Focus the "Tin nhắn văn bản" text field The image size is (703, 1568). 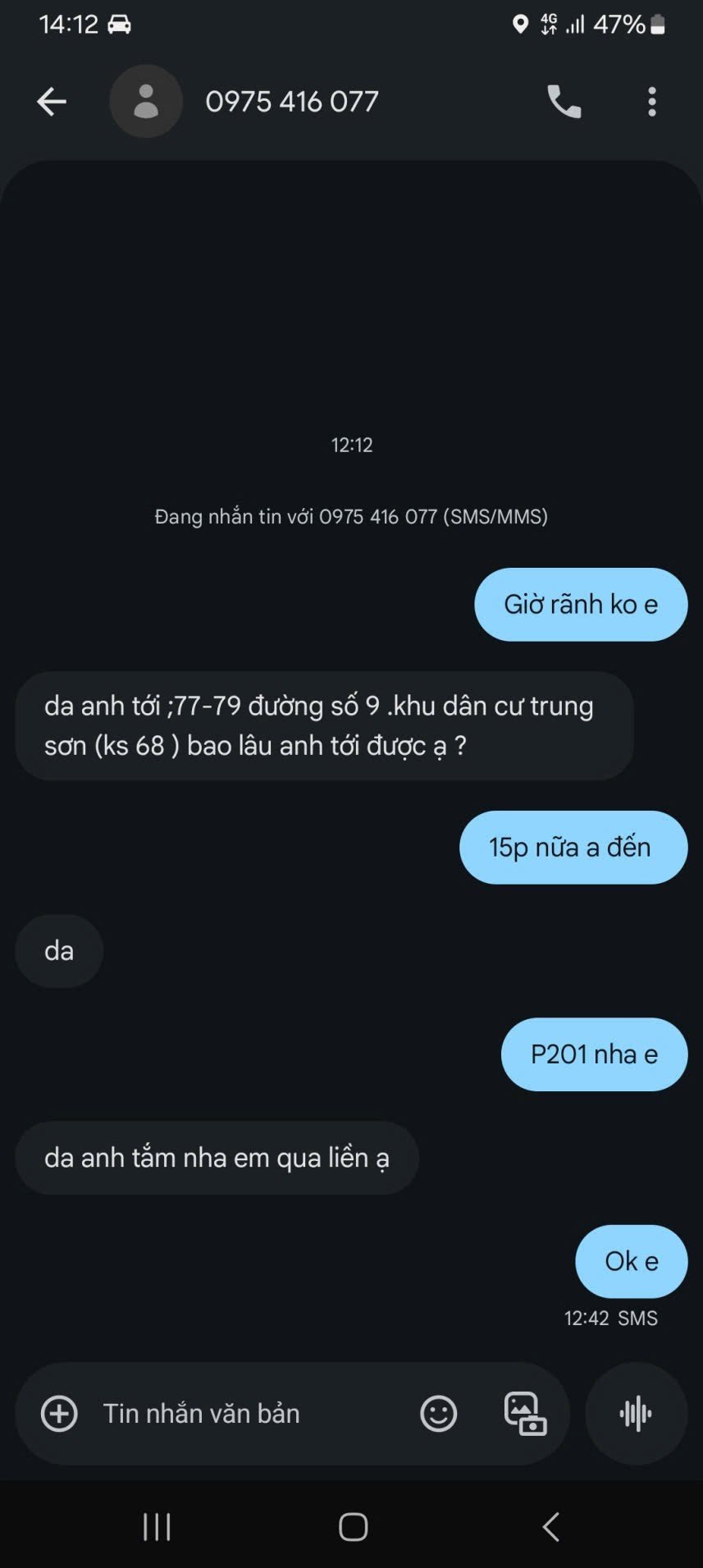tap(246, 1414)
